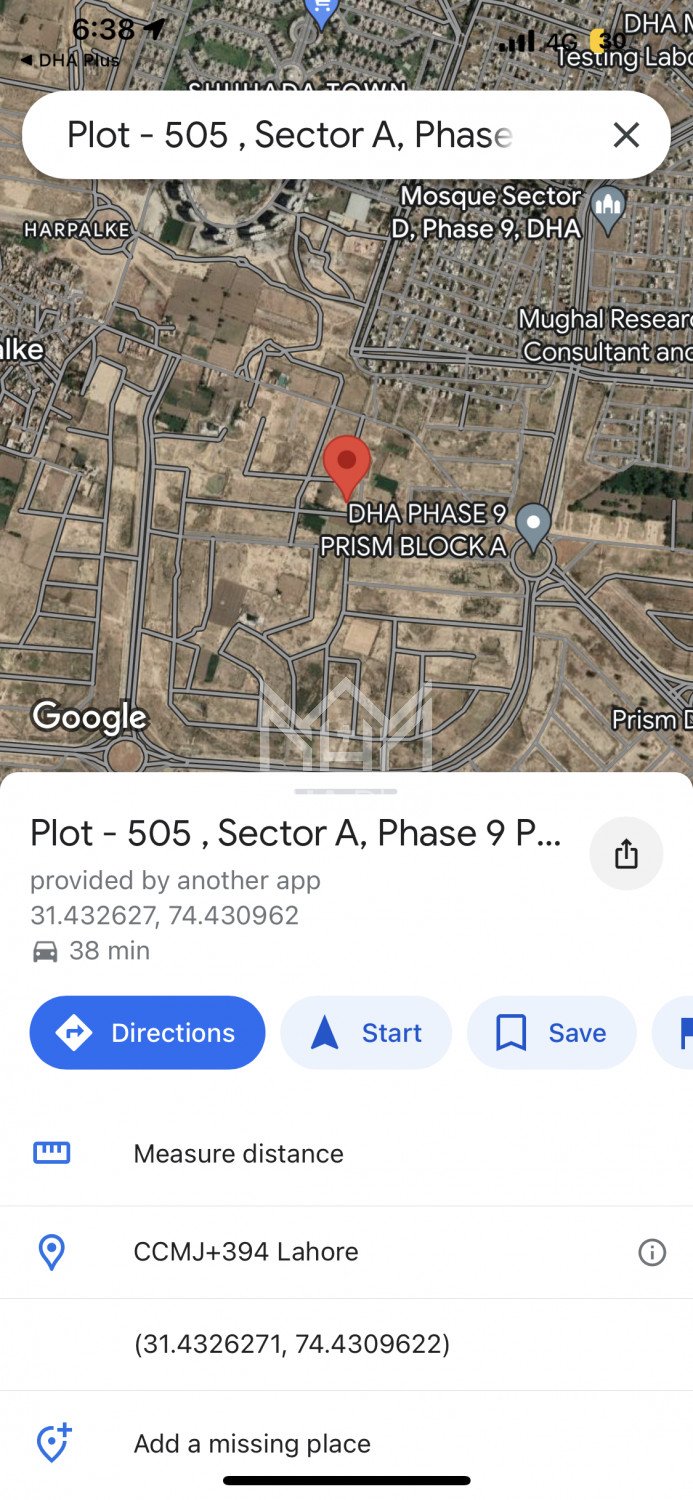Start navigation to the plot
Screen dimensions: 693x1500
[366, 1033]
